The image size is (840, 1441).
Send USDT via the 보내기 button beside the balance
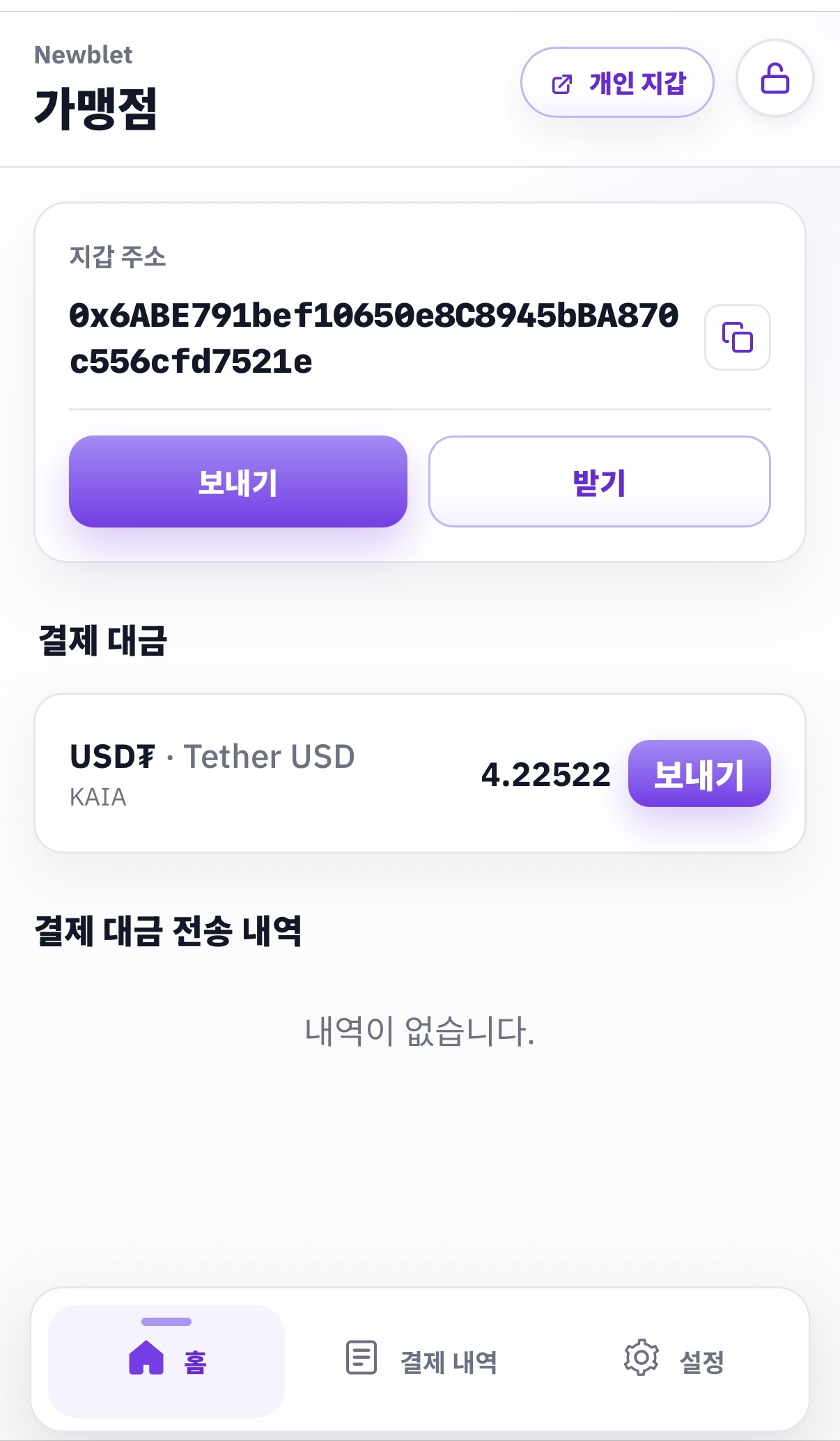point(700,773)
